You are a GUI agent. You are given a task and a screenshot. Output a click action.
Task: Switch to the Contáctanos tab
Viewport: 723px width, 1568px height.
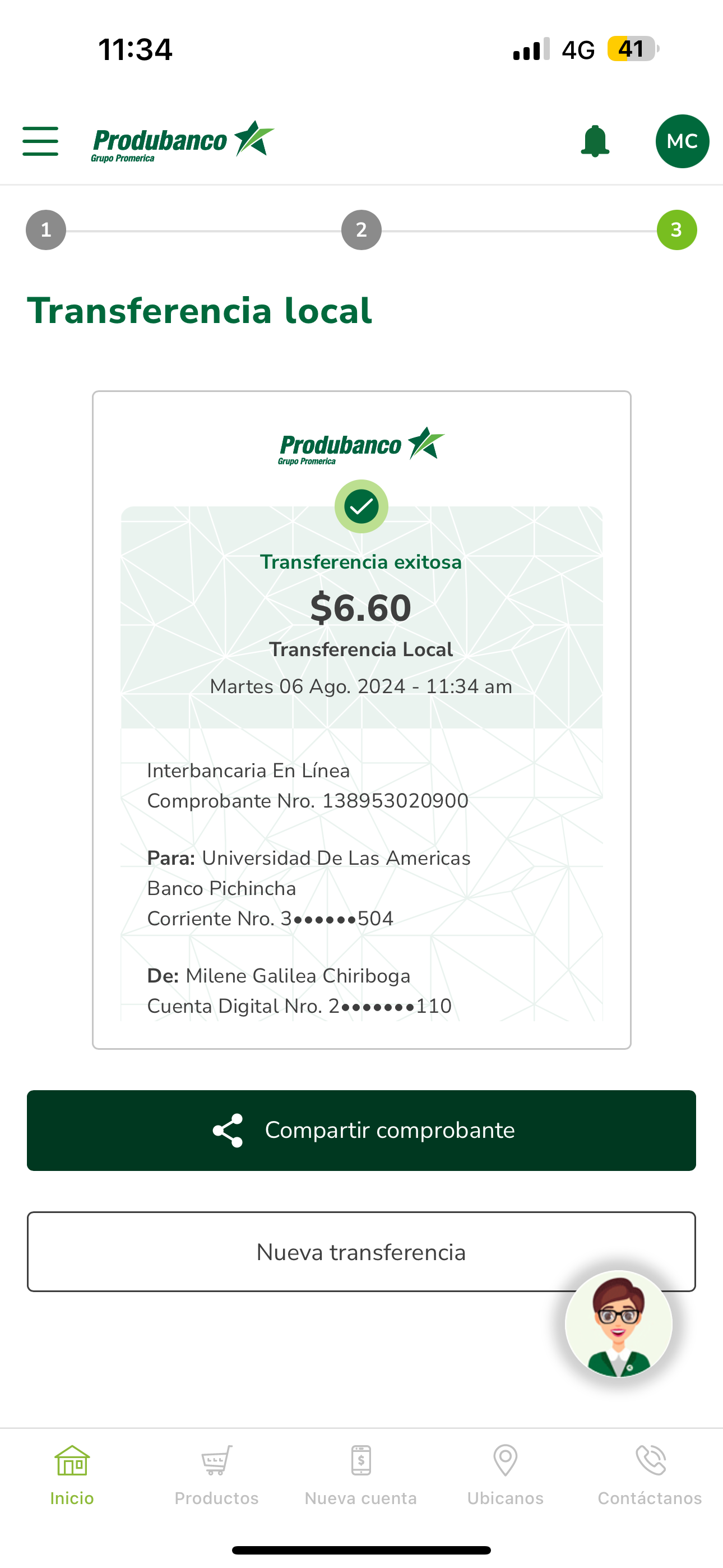(x=650, y=1473)
